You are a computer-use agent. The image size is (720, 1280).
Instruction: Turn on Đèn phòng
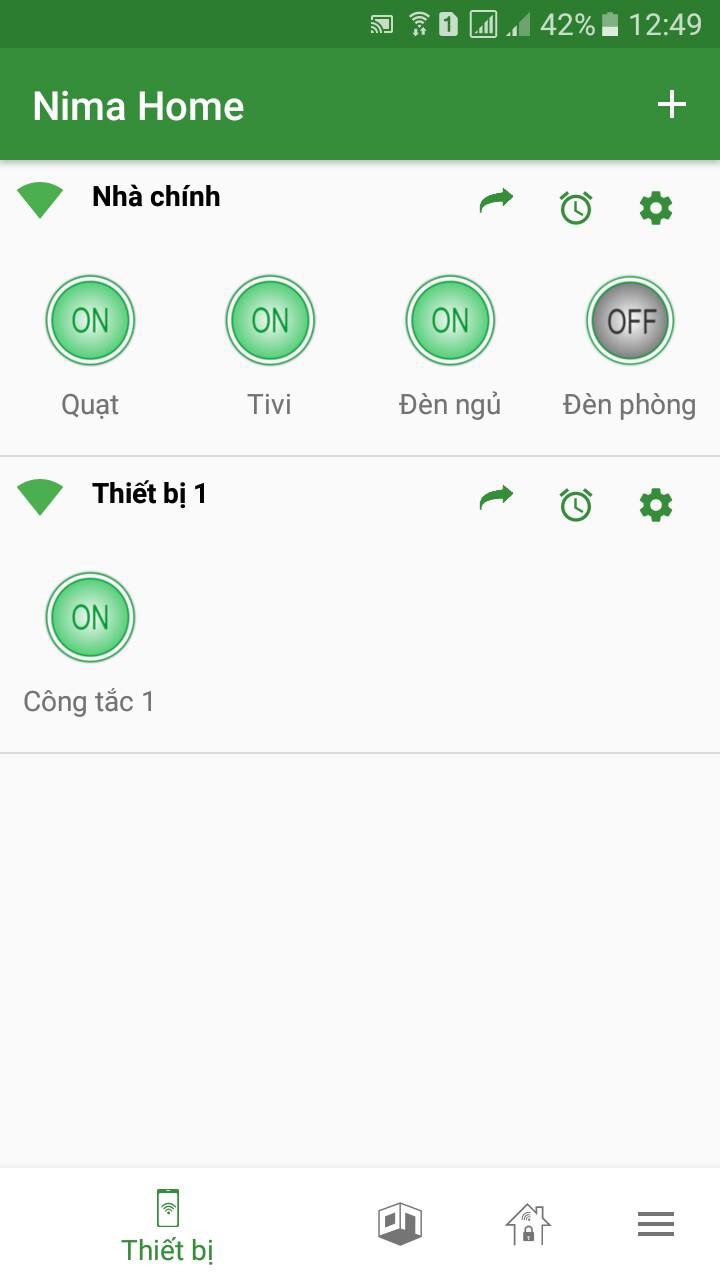pos(630,321)
